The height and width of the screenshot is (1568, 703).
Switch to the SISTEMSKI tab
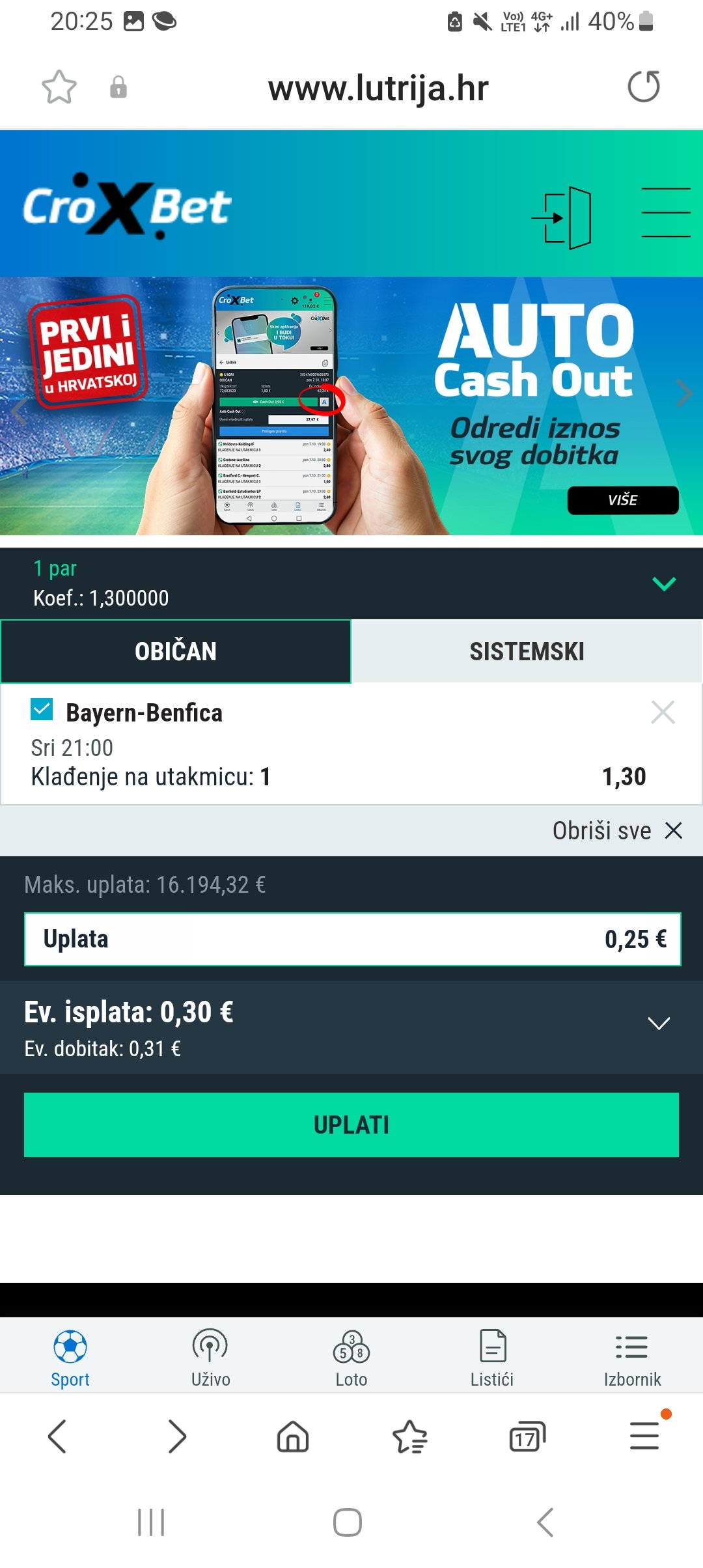pyautogui.click(x=527, y=651)
